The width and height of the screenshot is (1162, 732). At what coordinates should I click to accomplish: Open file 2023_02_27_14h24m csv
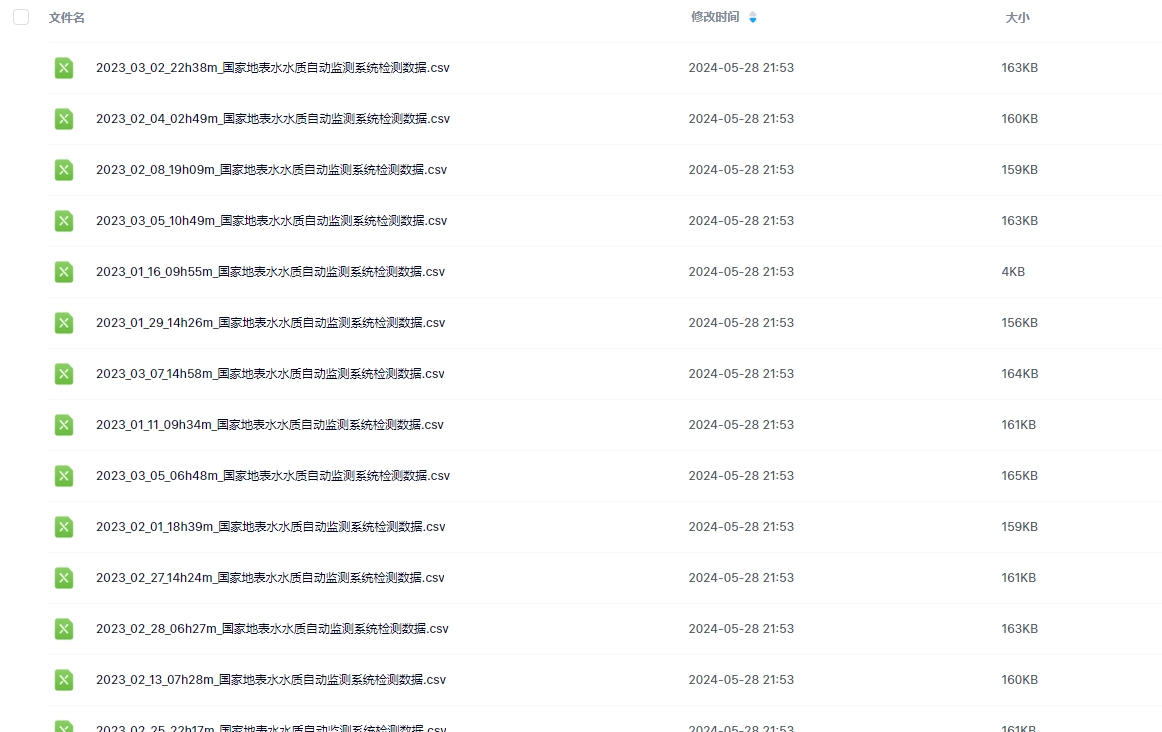click(x=270, y=578)
